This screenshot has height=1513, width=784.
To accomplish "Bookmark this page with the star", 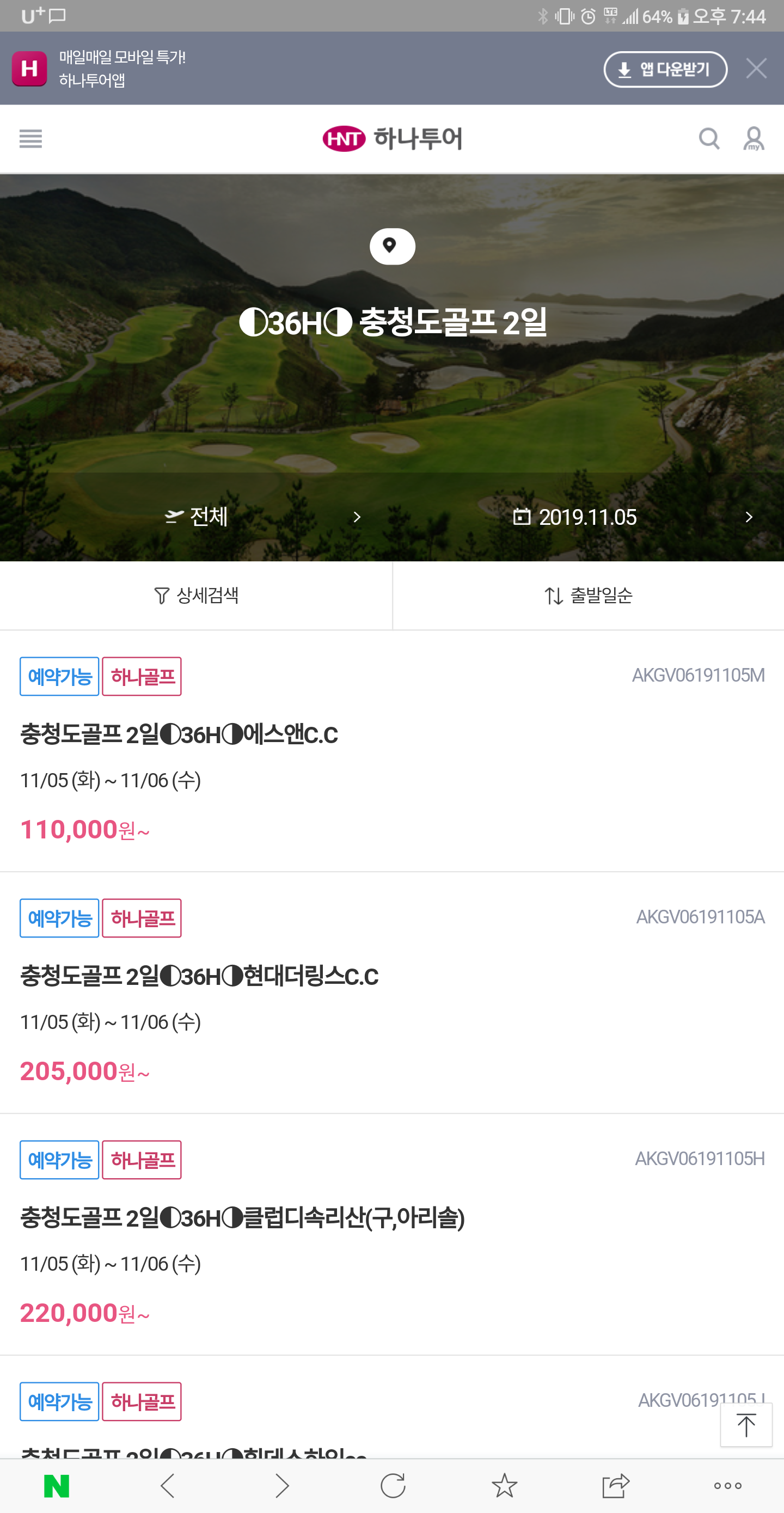I will point(504,1486).
